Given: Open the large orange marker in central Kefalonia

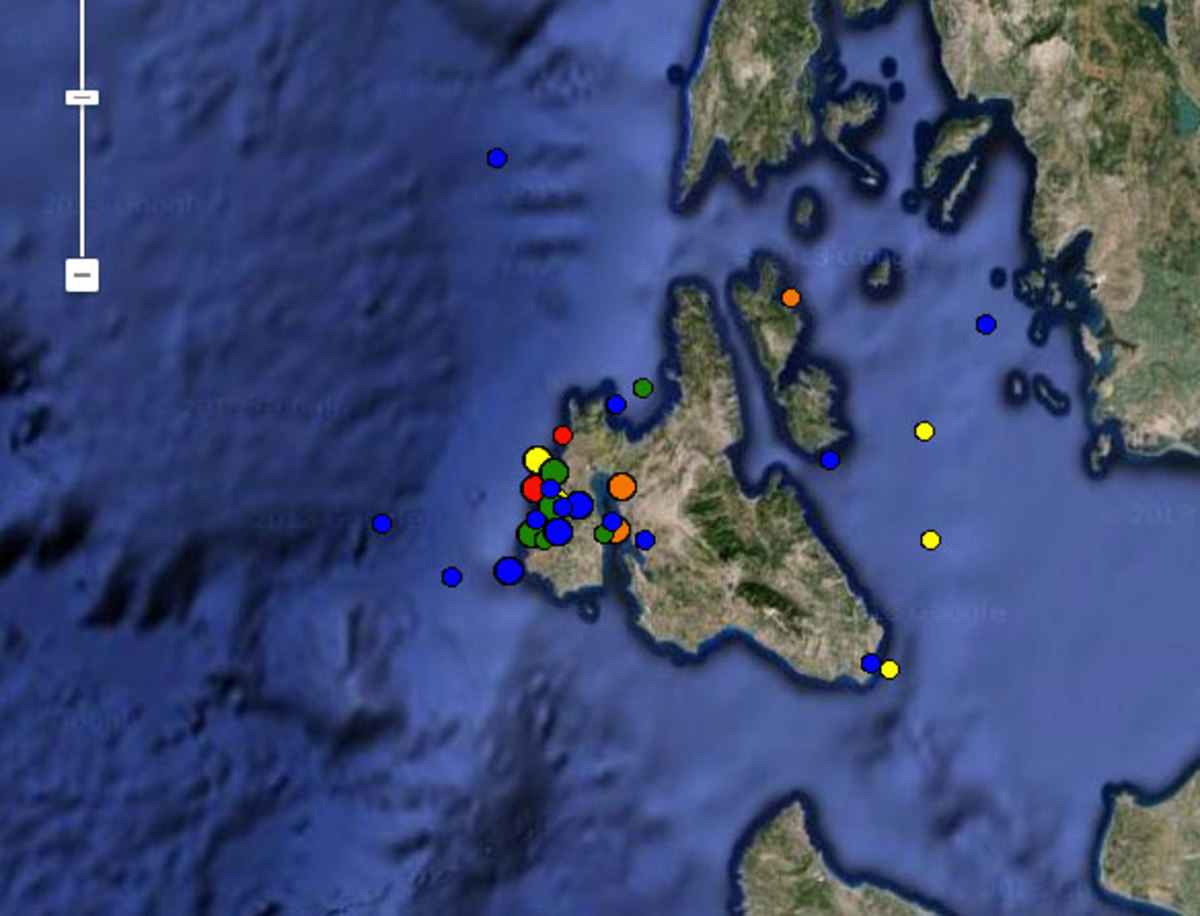Looking at the screenshot, I should tap(622, 487).
